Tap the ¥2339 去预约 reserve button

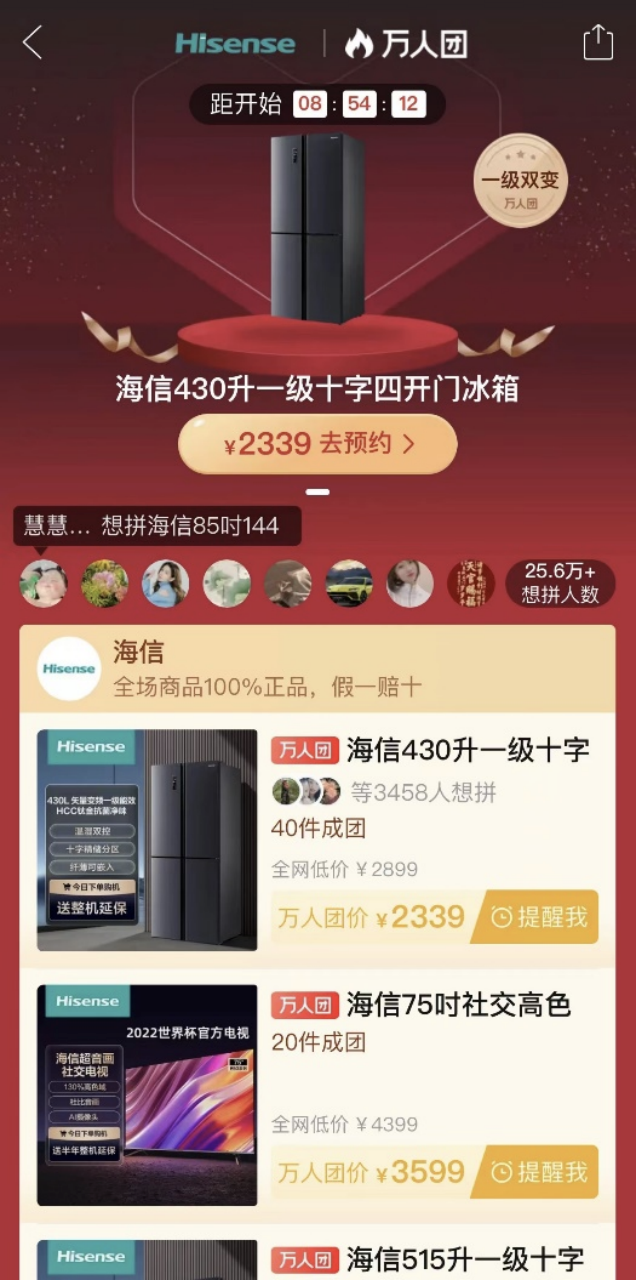pos(317,444)
